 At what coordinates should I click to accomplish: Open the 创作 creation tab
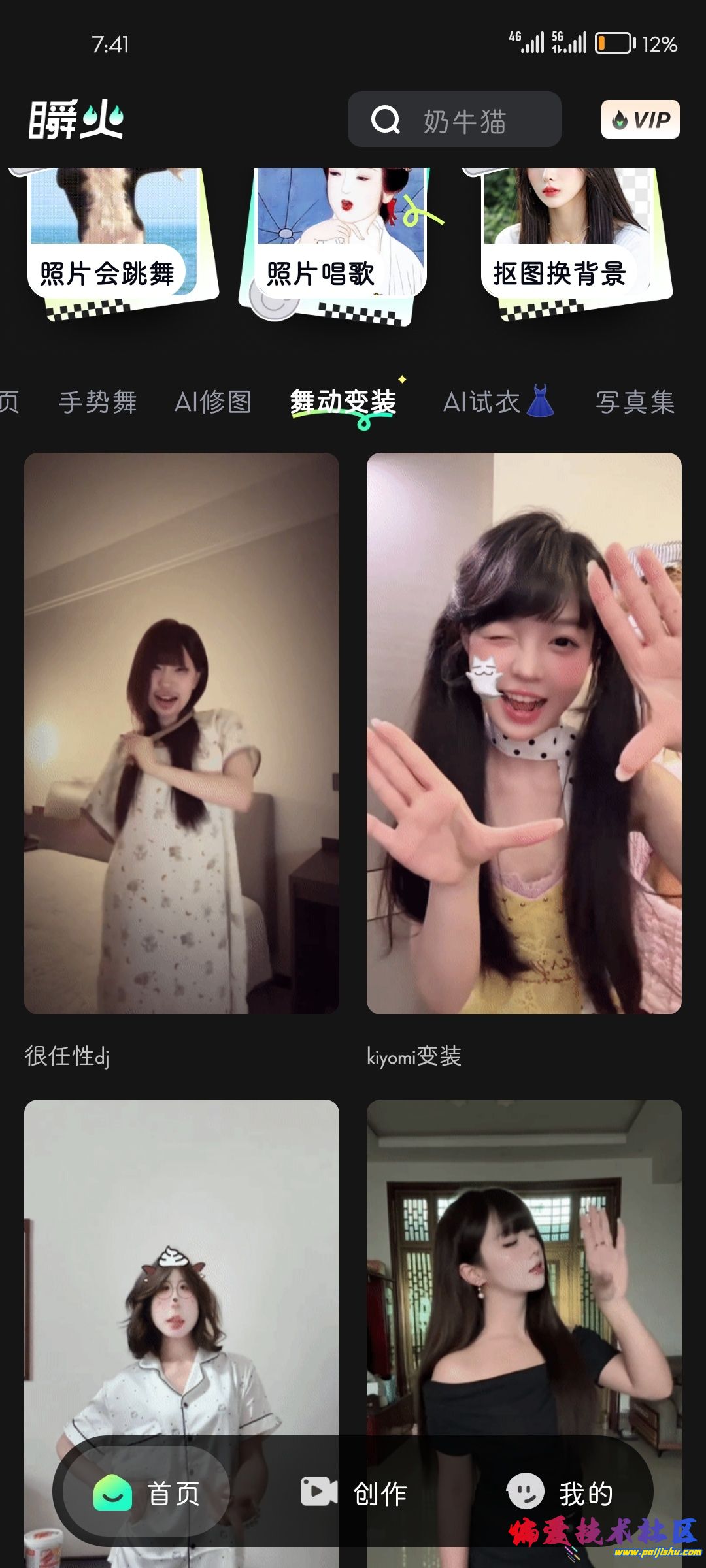(354, 1493)
